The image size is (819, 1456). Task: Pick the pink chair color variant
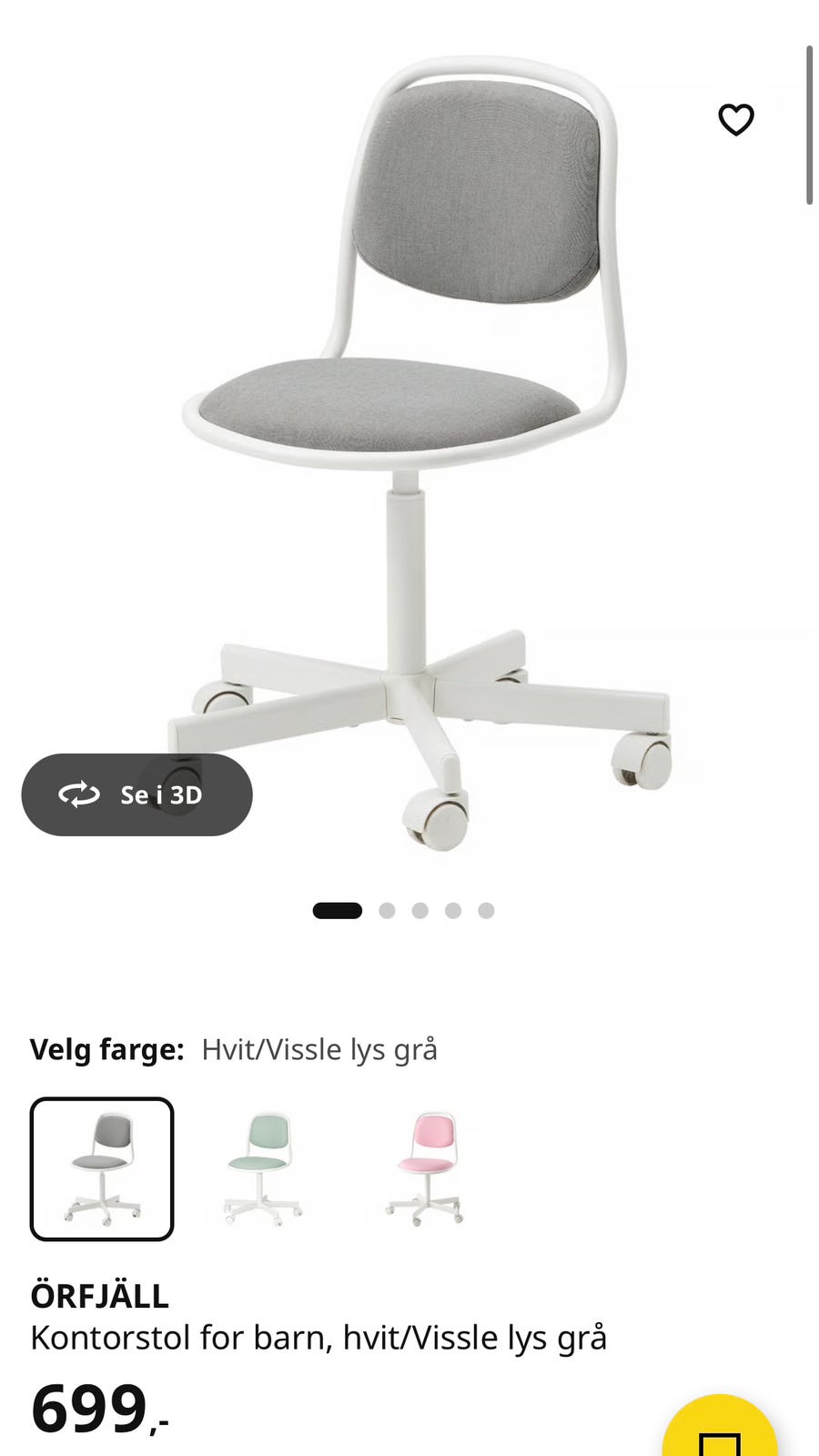point(423,1168)
